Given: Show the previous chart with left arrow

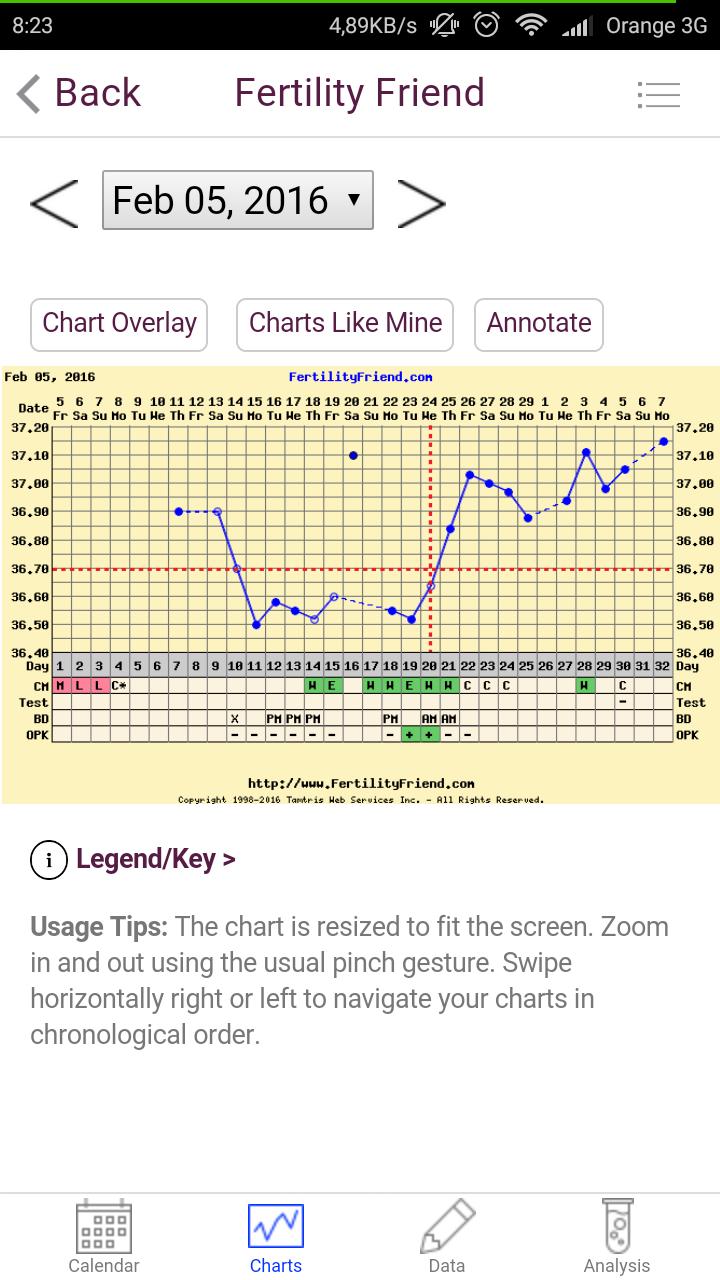Looking at the screenshot, I should (x=54, y=202).
